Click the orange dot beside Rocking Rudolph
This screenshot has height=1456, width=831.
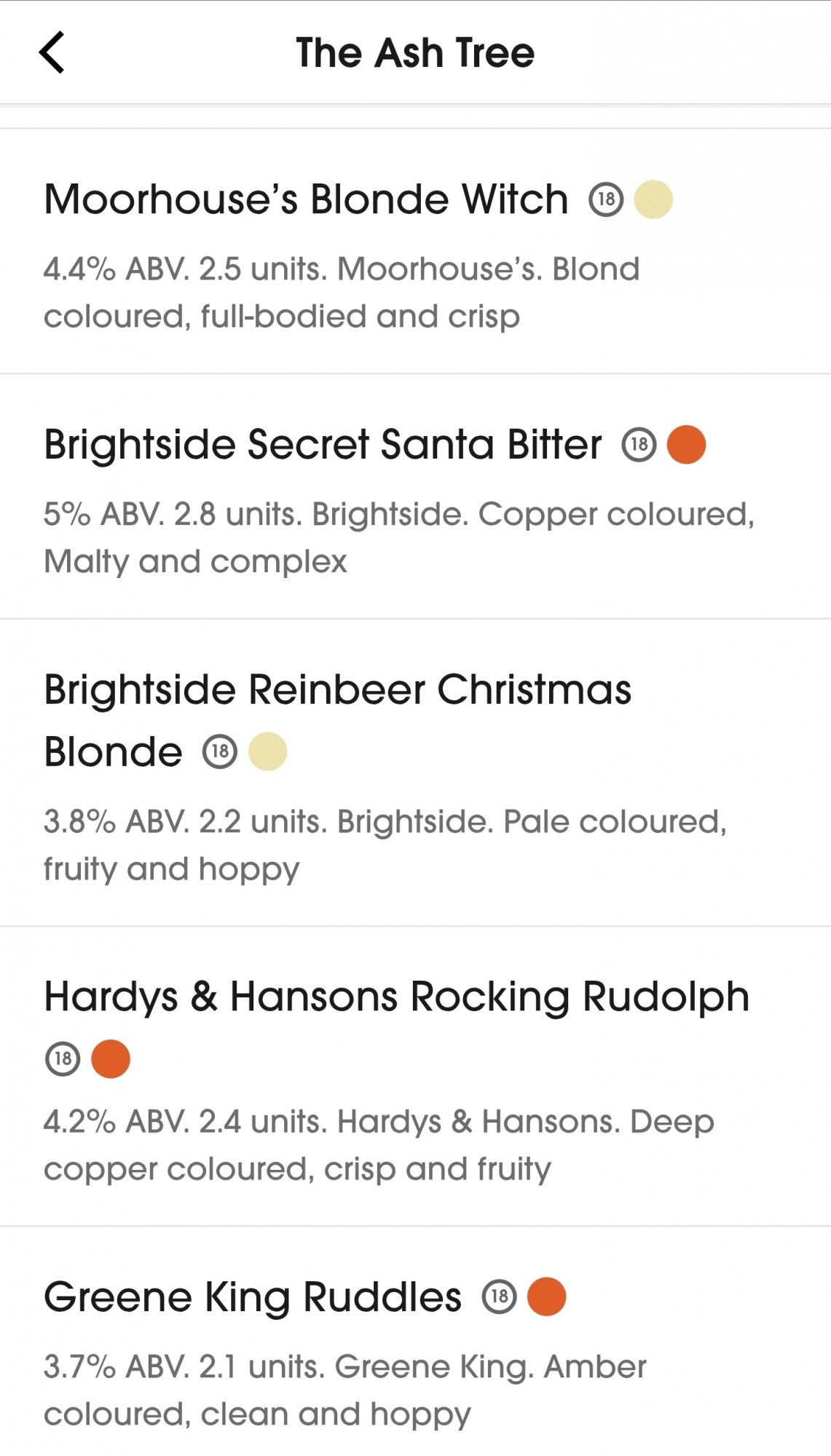(110, 1059)
